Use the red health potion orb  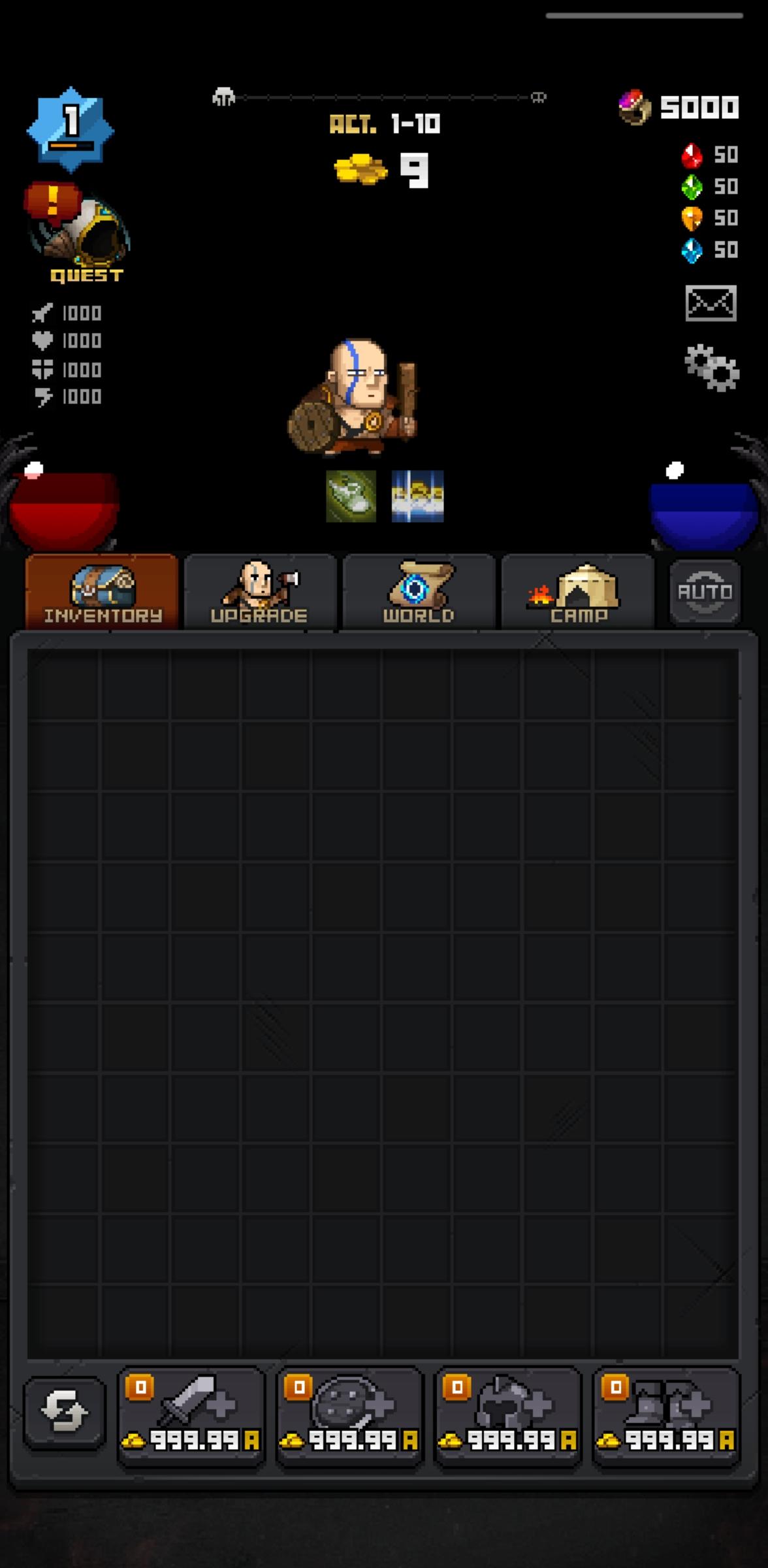pos(63,511)
